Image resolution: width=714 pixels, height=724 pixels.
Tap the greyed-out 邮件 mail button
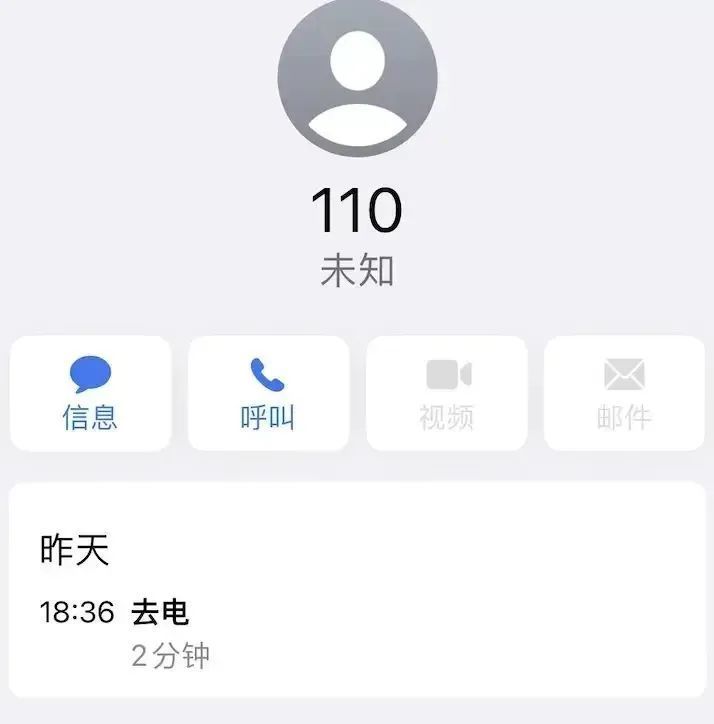coord(624,393)
